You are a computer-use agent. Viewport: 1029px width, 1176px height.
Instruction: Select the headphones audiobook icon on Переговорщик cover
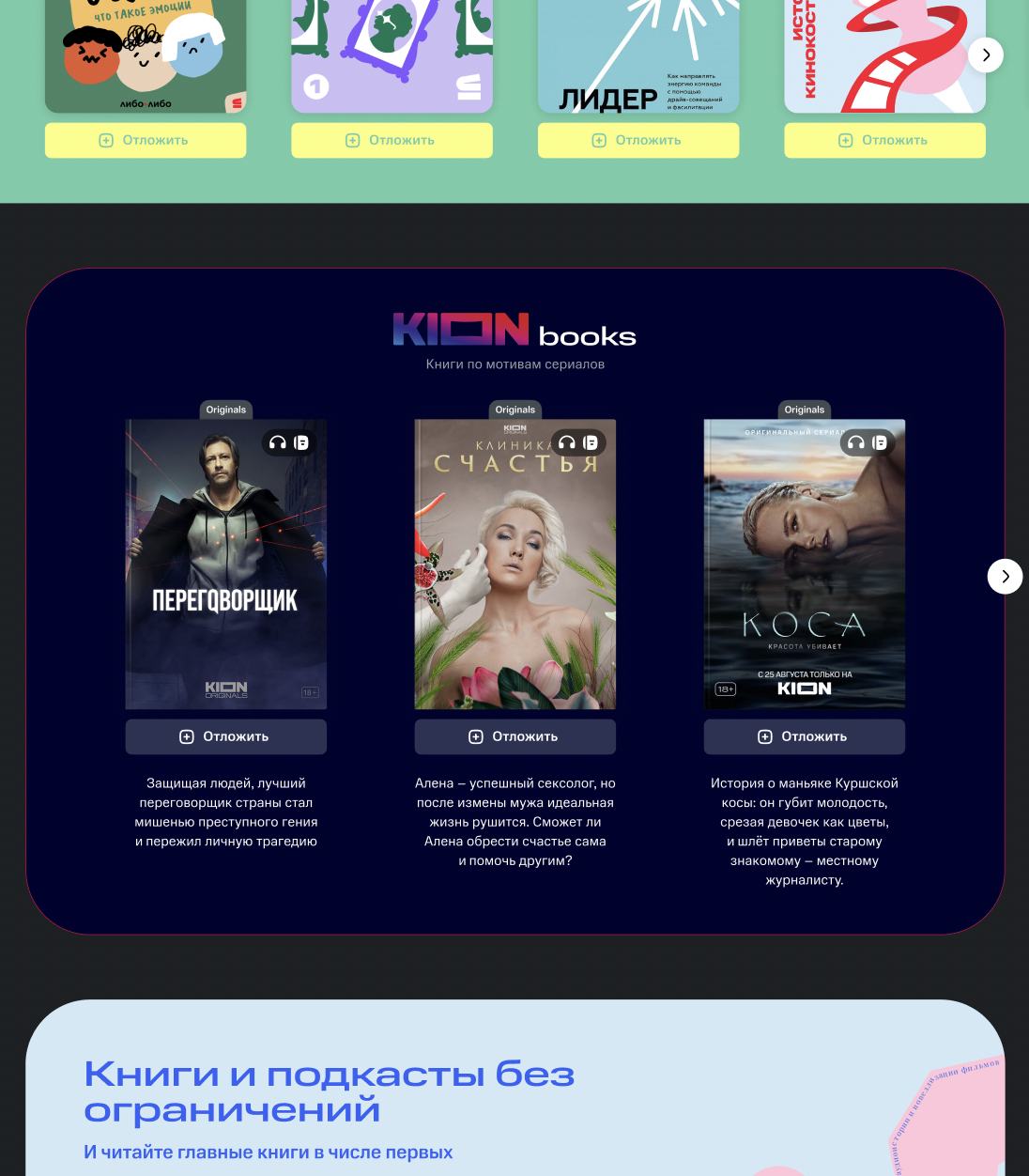pos(278,442)
